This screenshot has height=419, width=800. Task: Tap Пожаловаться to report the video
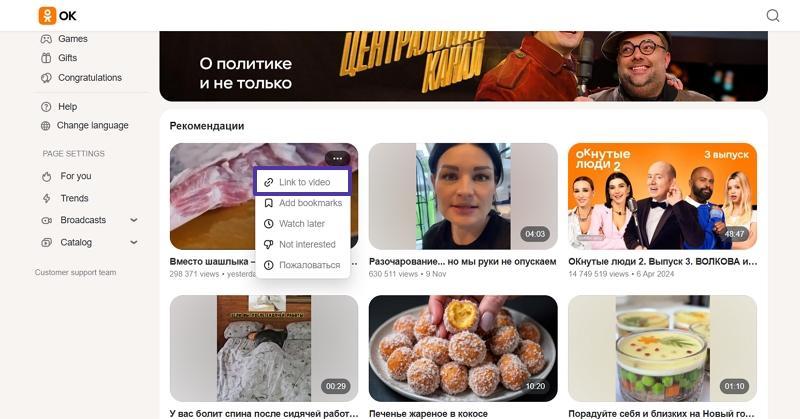tap(308, 265)
